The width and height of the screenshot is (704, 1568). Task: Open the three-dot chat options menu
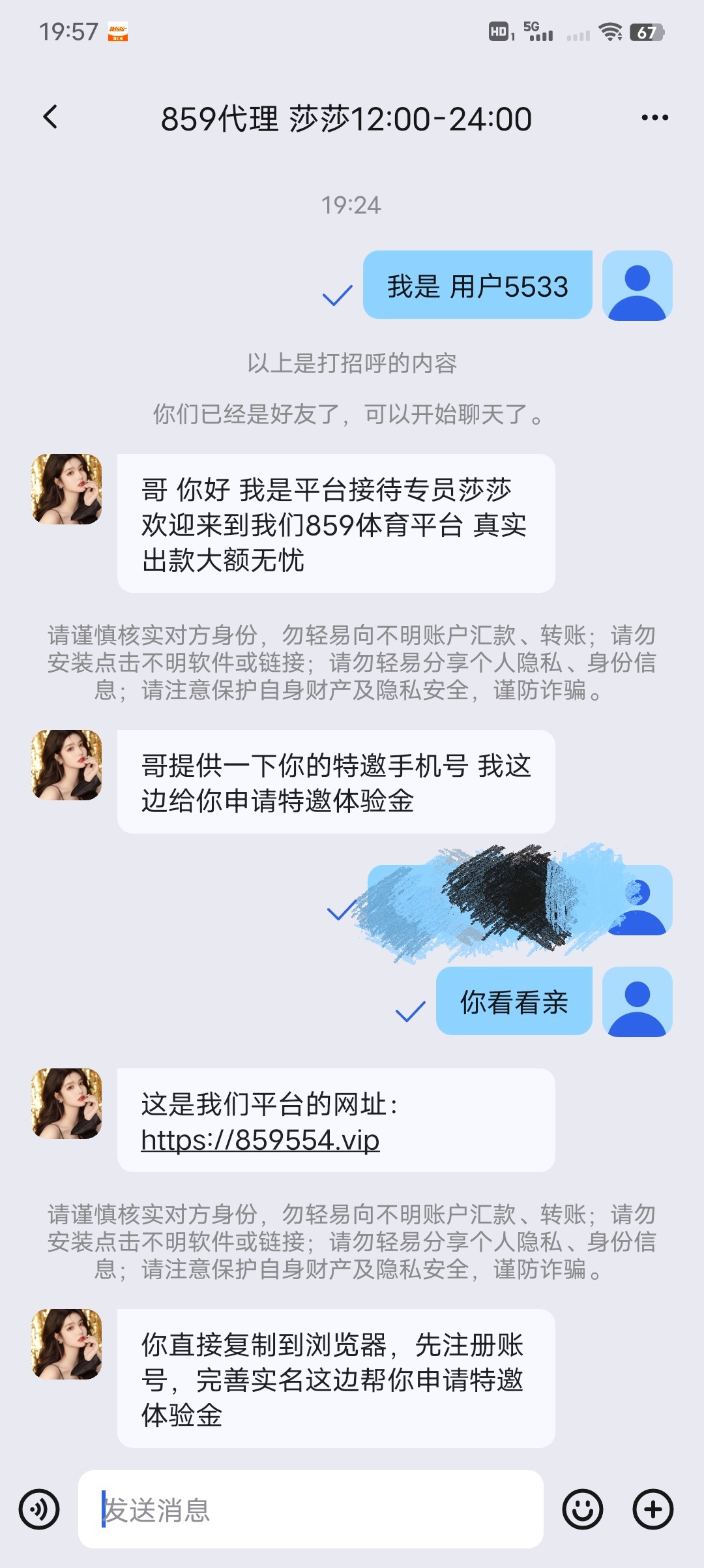654,118
